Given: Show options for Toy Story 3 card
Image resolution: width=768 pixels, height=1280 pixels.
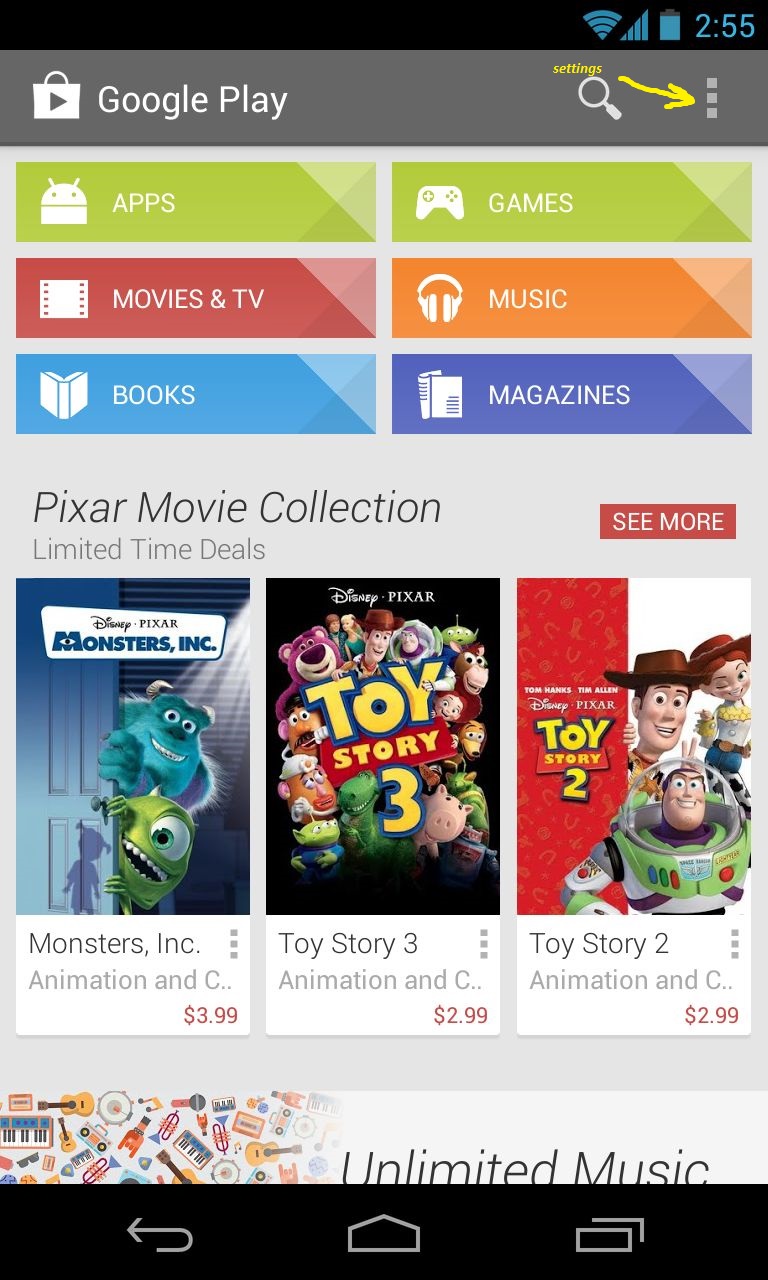Looking at the screenshot, I should point(483,944).
